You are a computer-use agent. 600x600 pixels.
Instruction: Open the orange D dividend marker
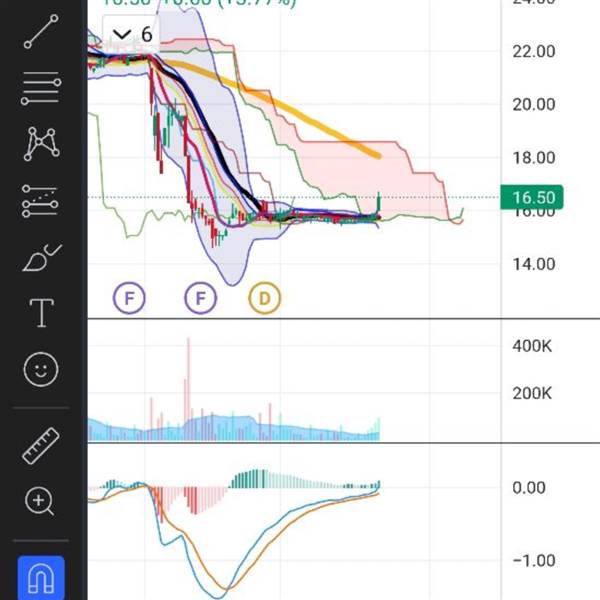[265, 297]
